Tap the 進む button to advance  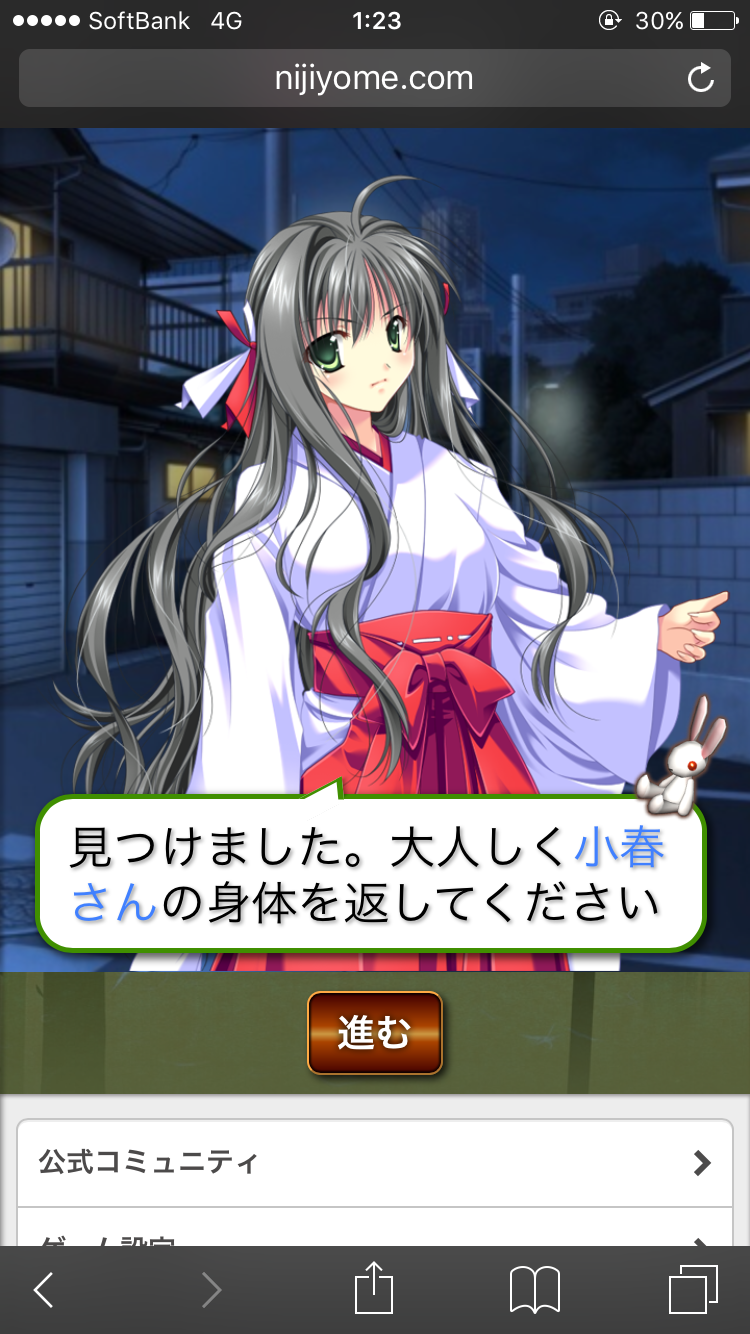(374, 1033)
